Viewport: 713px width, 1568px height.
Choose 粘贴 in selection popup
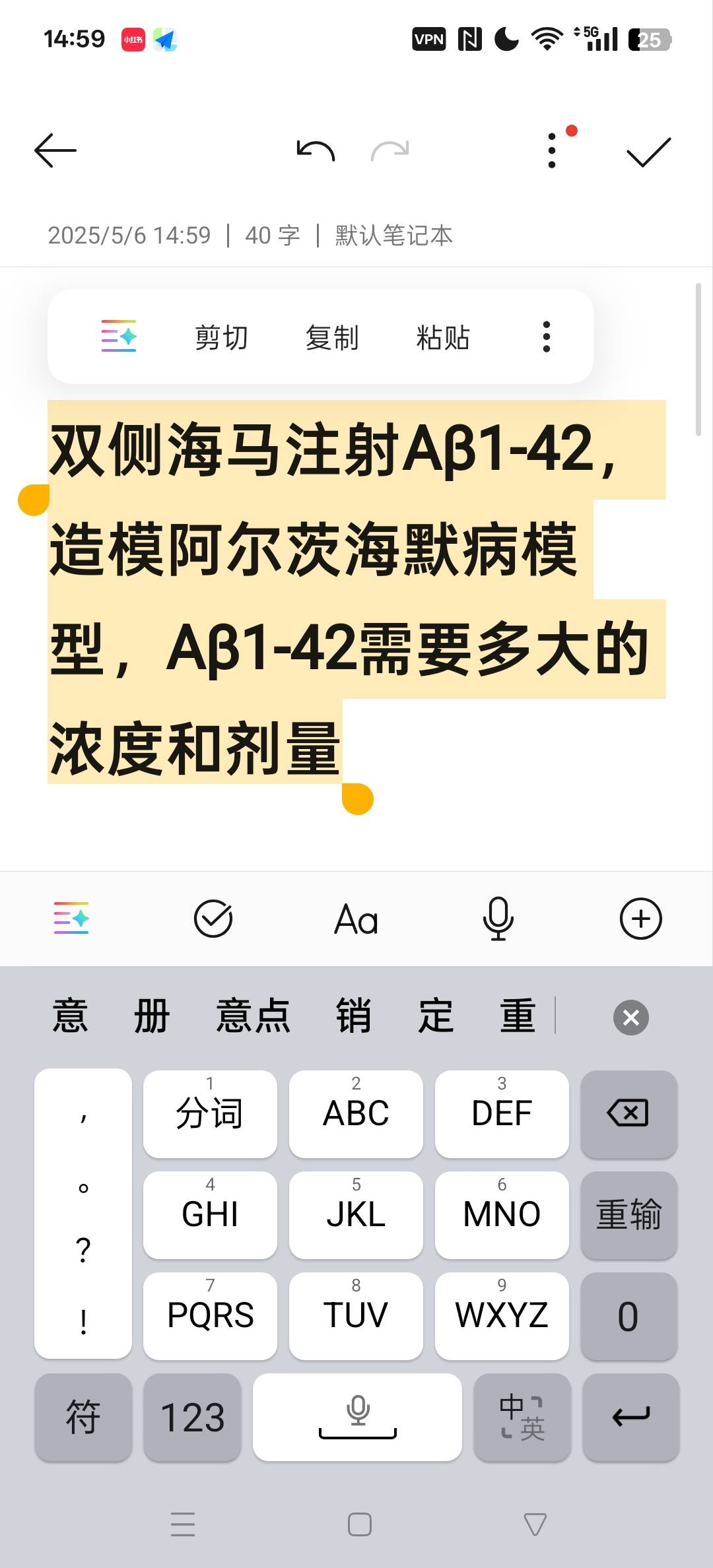[443, 337]
